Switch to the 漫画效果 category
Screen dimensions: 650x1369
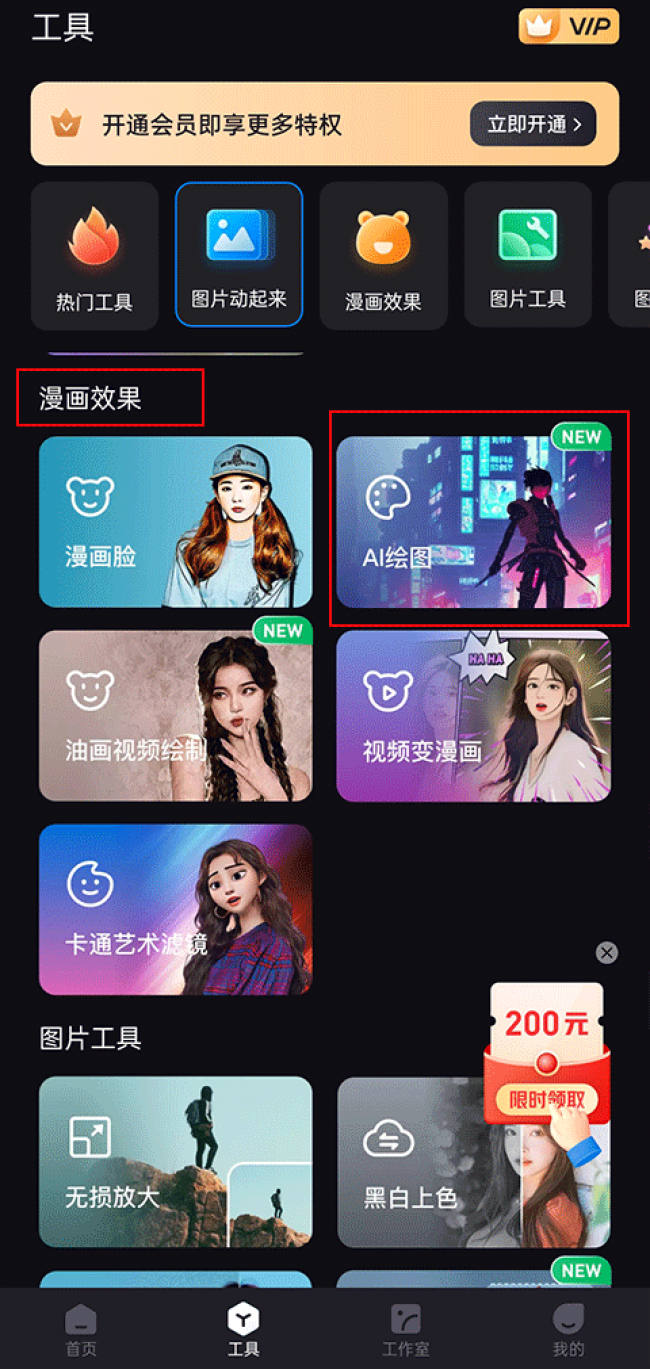[383, 256]
